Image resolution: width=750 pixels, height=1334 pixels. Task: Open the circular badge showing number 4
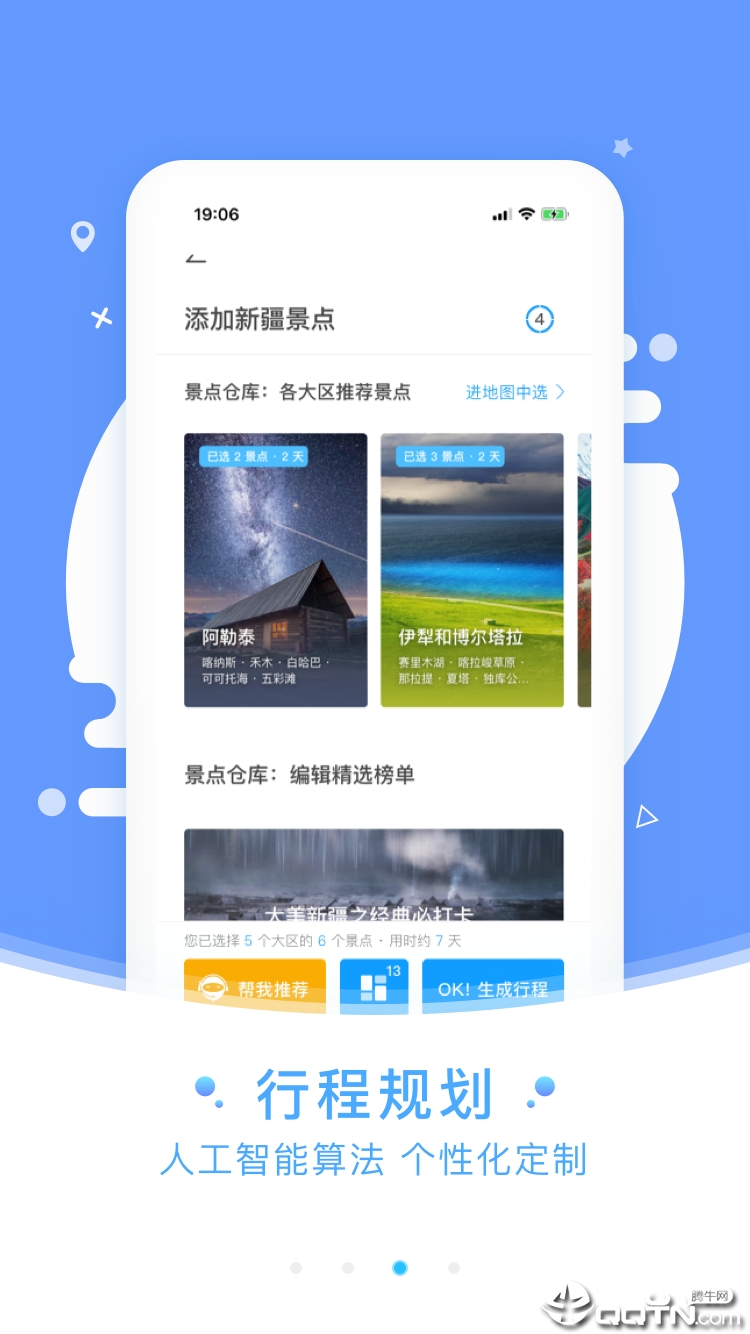(x=539, y=319)
